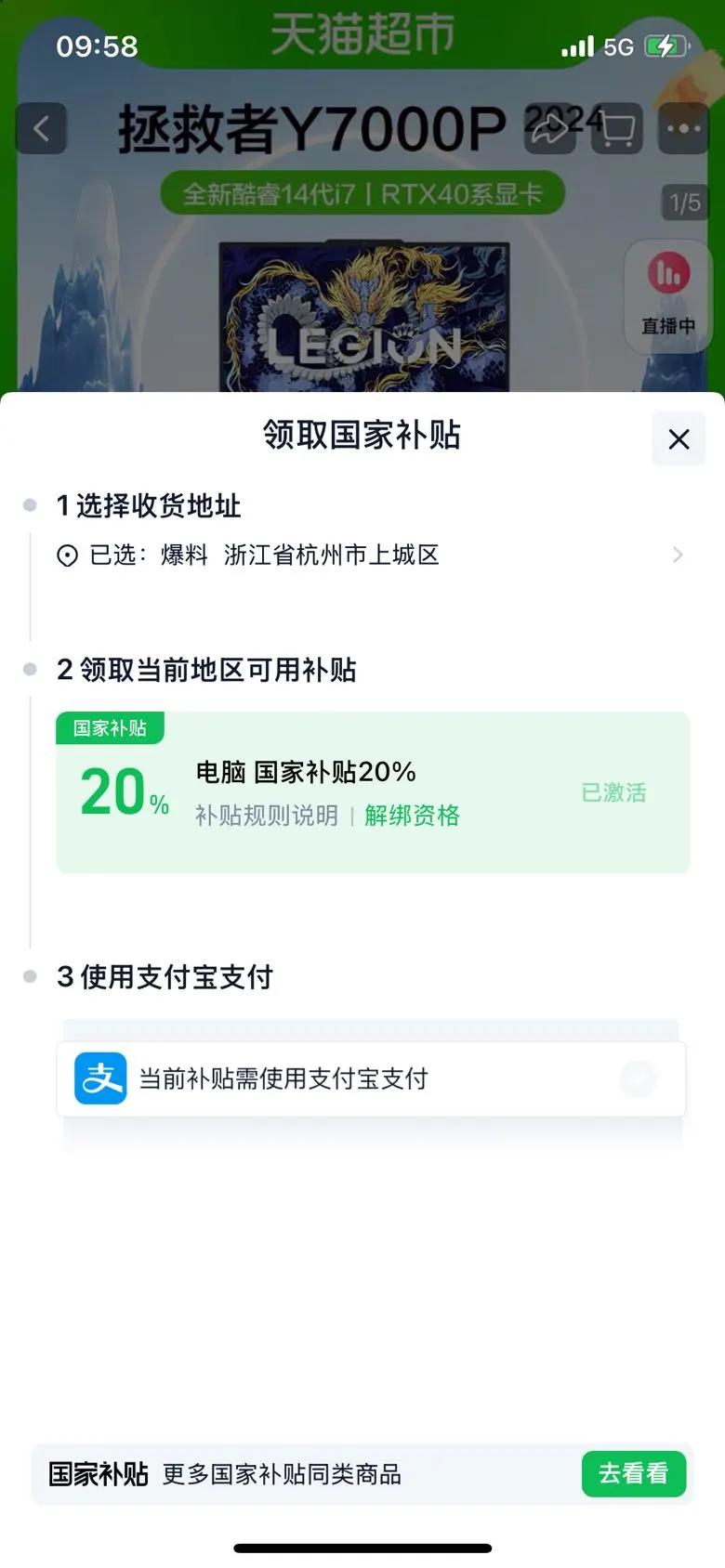The image size is (725, 1568).
Task: Open the selected delivery address row
Action: 372,555
